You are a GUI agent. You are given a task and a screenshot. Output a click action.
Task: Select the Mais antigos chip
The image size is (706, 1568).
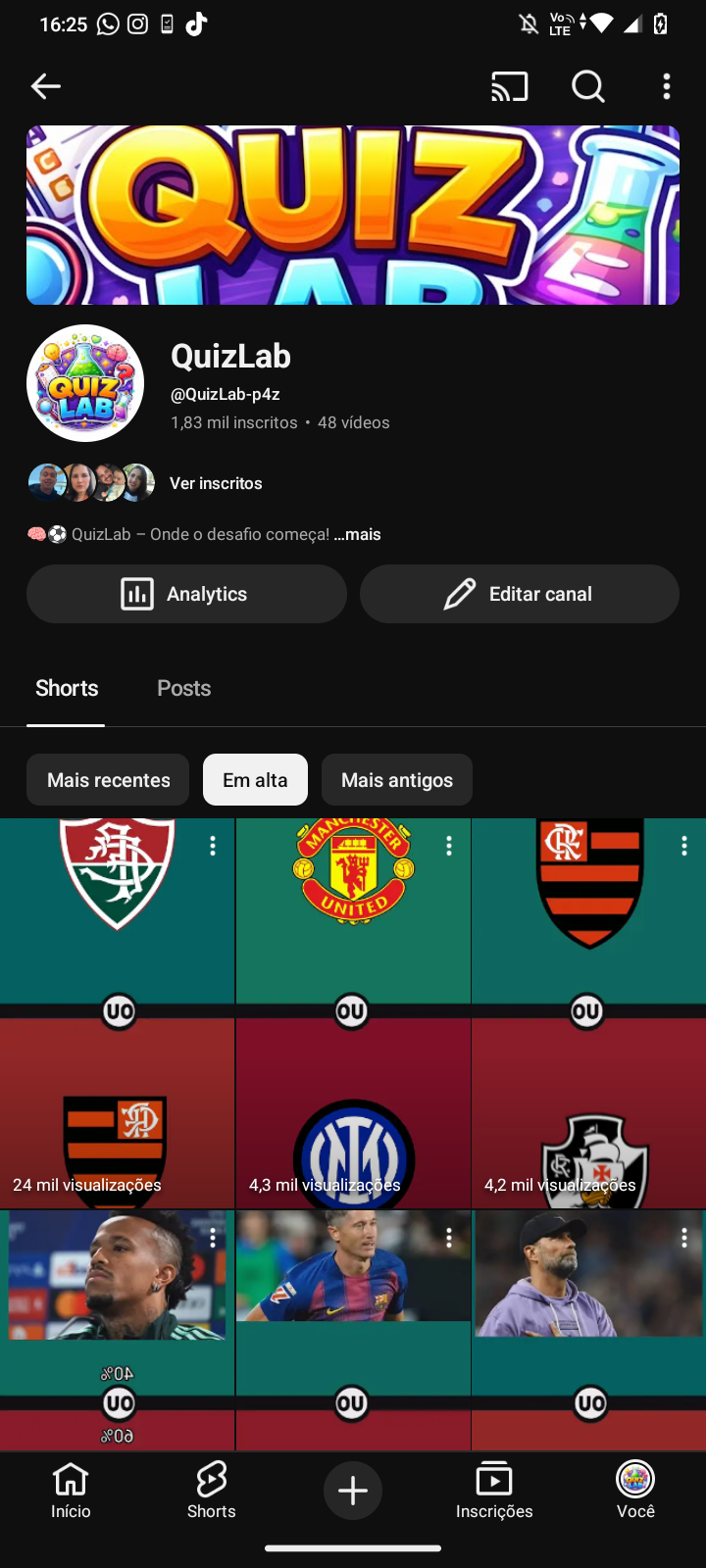tap(396, 780)
